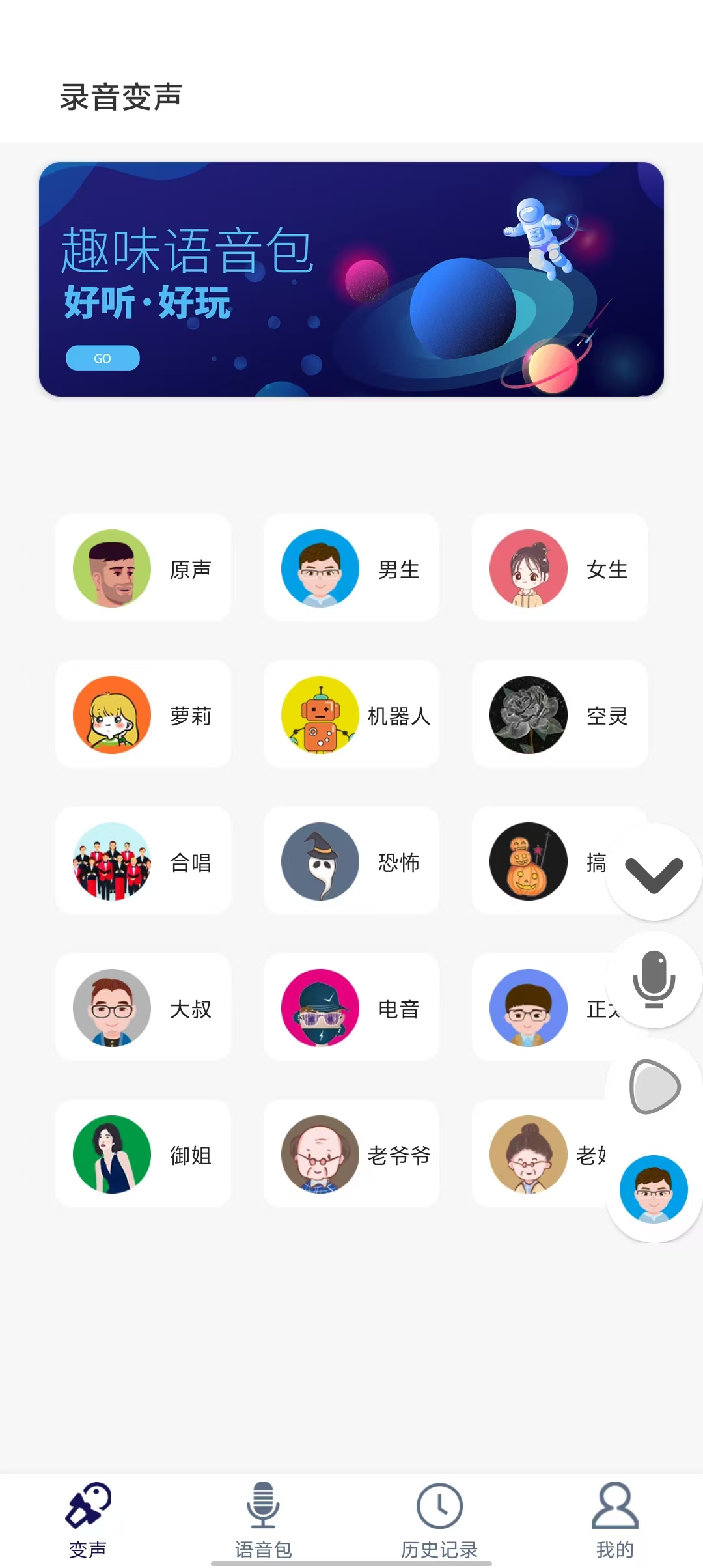Viewport: 703px width, 1568px height.
Task: Select the 原声 voice effect
Action: [143, 568]
